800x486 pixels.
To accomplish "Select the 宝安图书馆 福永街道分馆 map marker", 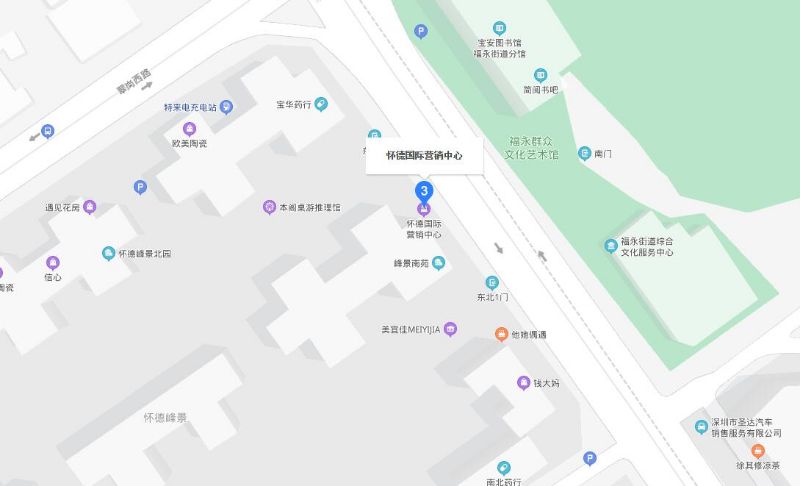I will [x=500, y=28].
